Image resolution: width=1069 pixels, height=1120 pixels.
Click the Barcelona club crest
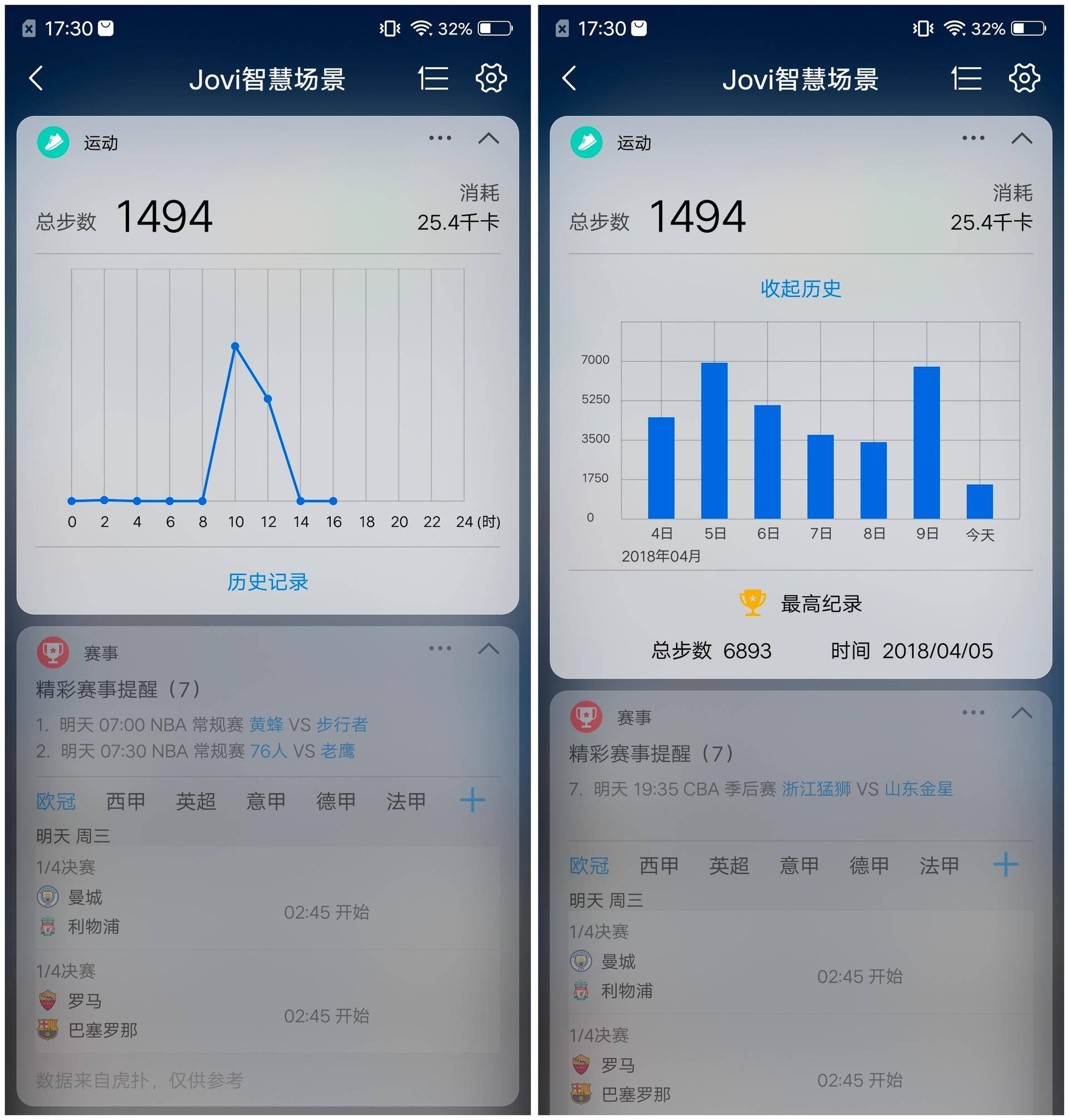(x=48, y=1029)
